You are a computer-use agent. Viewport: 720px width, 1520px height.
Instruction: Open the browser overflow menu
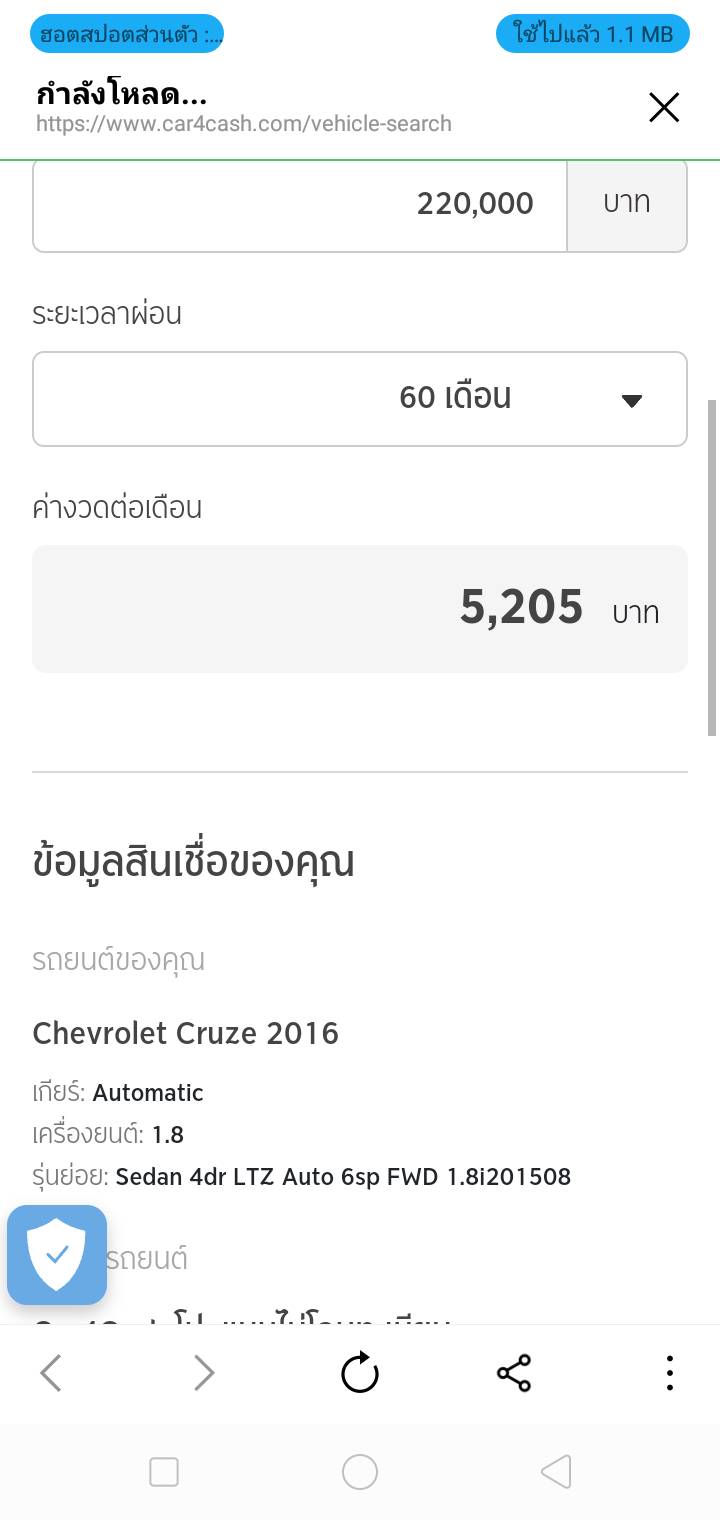[669, 1373]
